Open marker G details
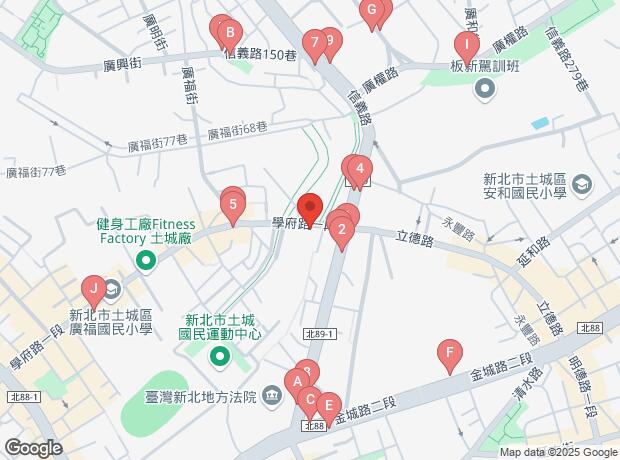This screenshot has height=460, width=620. (x=372, y=14)
